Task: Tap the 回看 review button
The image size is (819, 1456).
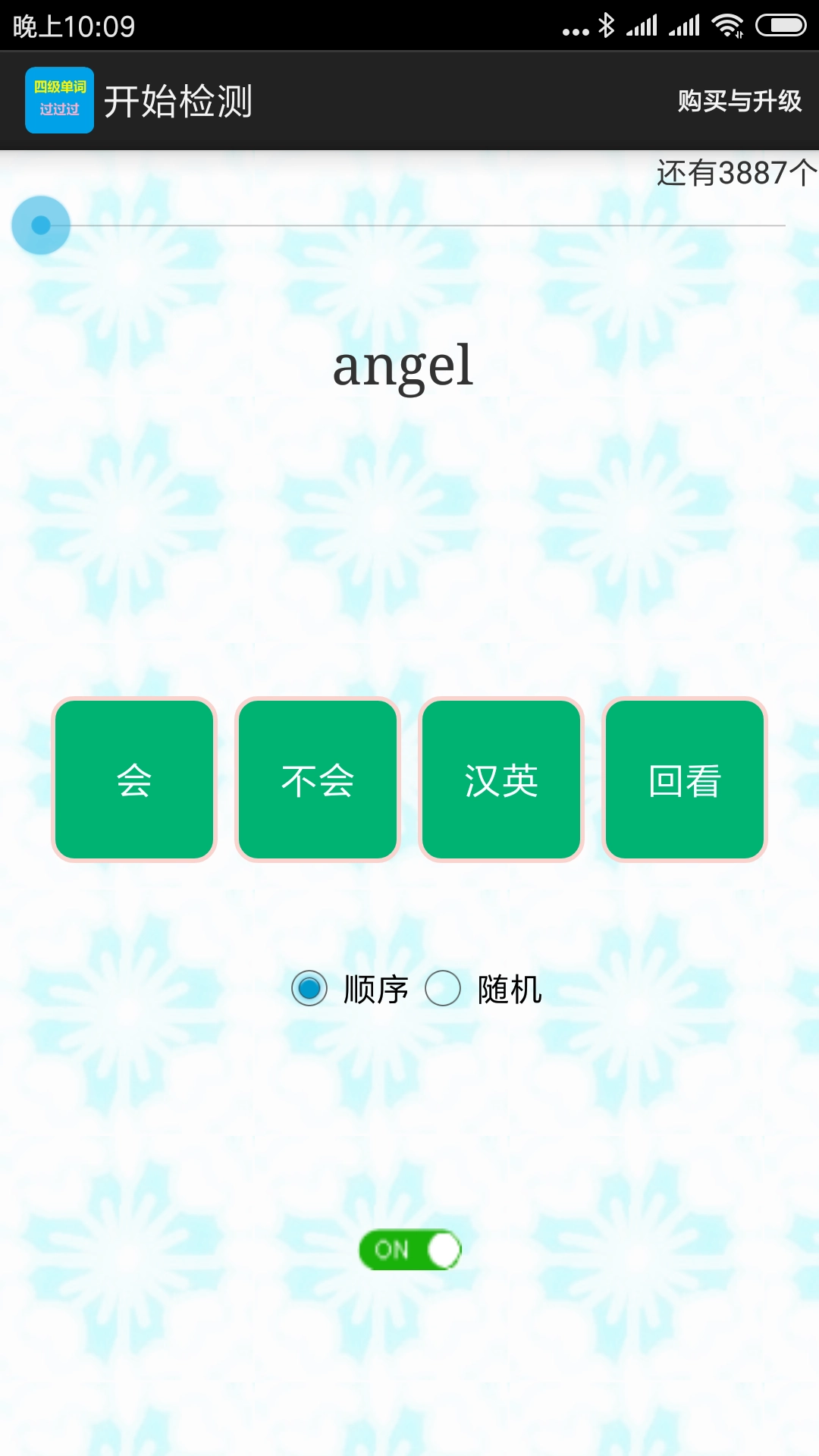Action: [x=685, y=780]
